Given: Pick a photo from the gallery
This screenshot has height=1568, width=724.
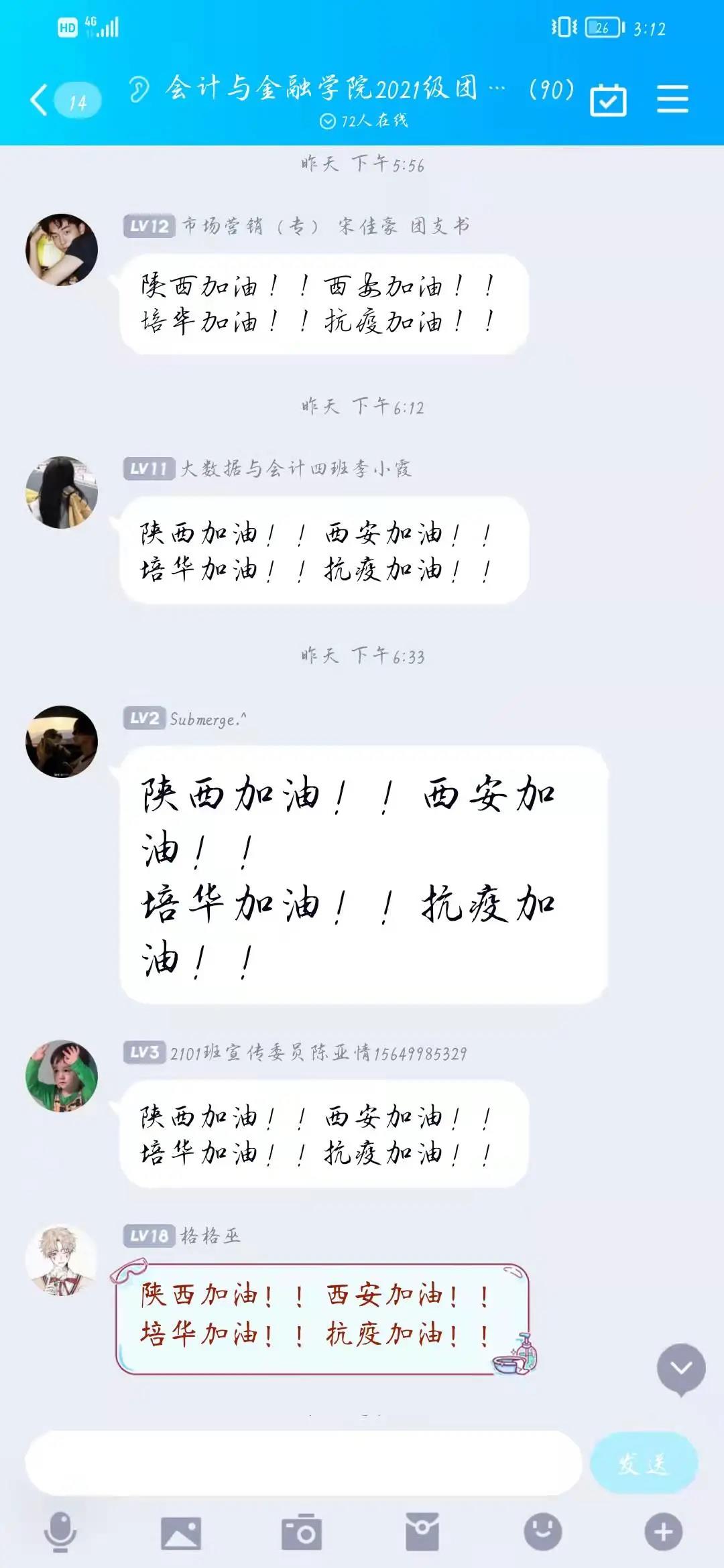Looking at the screenshot, I should [181, 1533].
